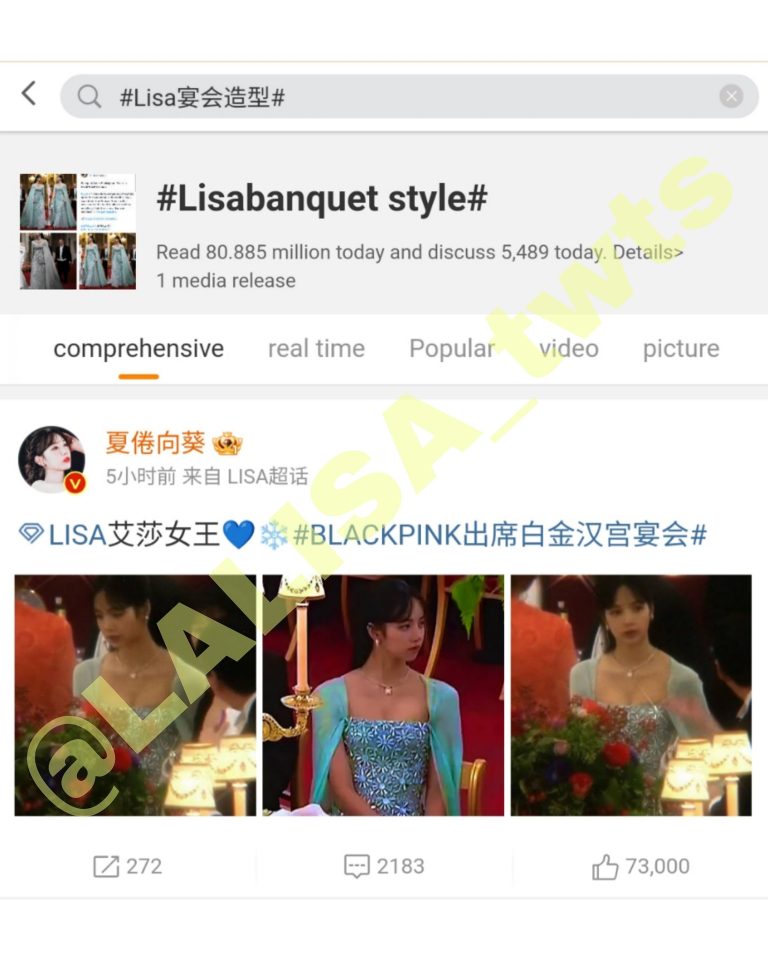Open the topic cover image

[78, 232]
